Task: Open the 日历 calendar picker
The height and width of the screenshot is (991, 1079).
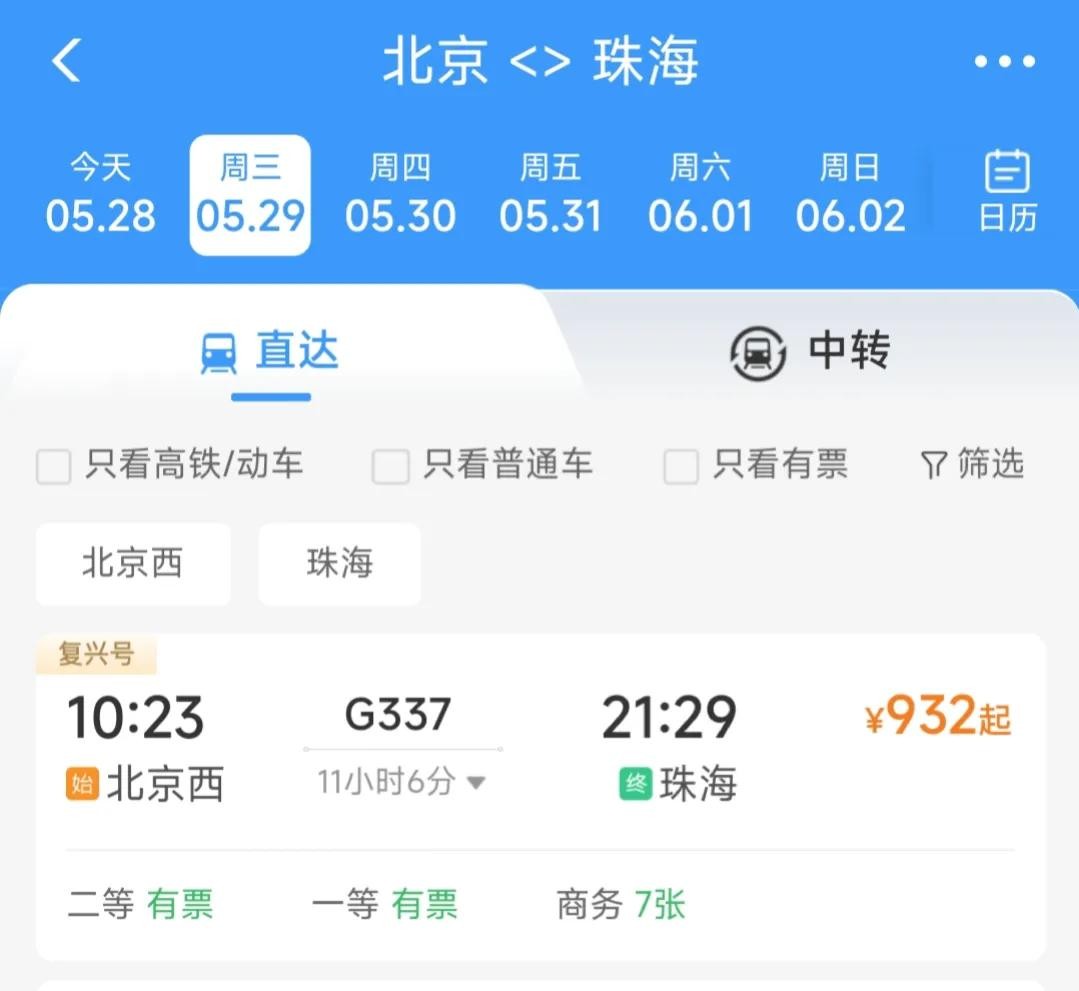Action: [x=1007, y=192]
